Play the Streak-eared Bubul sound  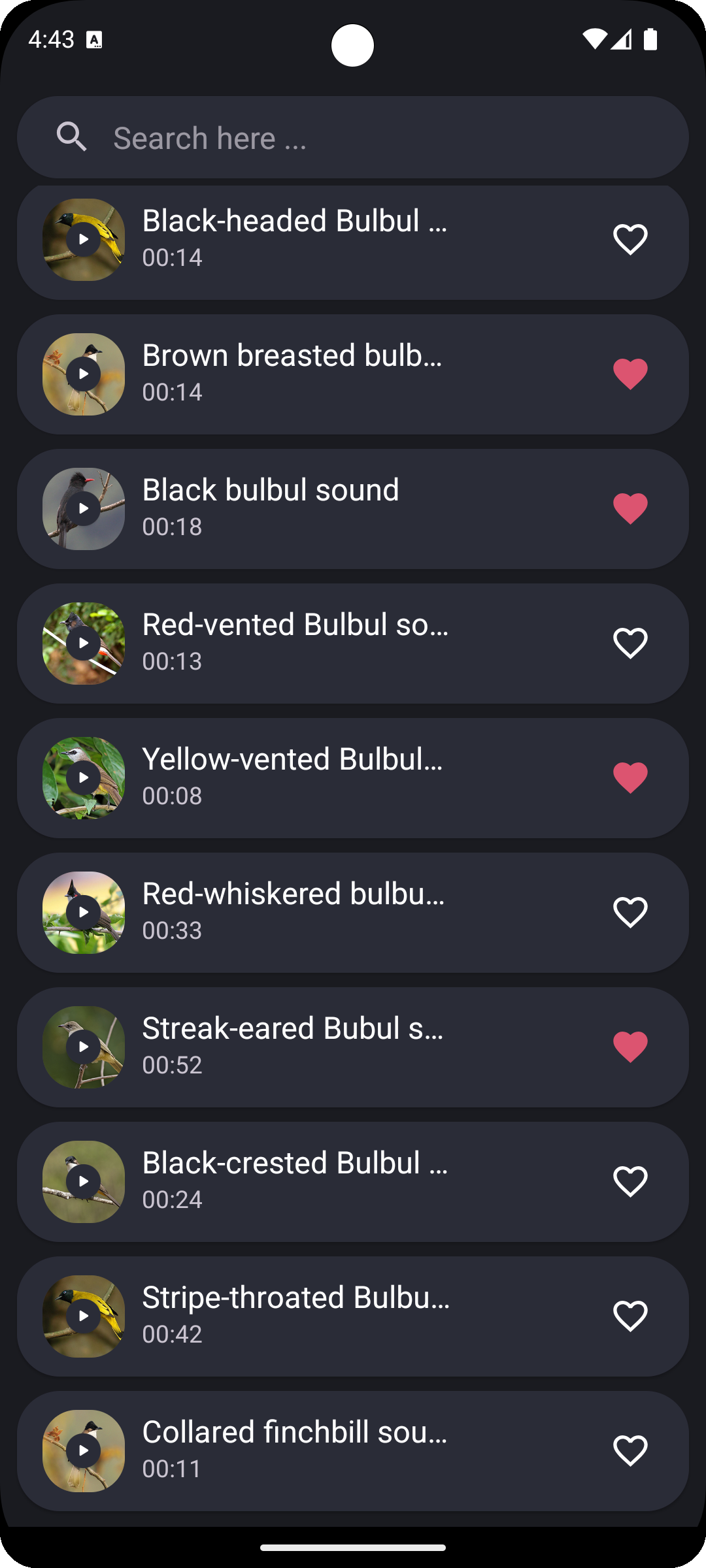tap(84, 1047)
